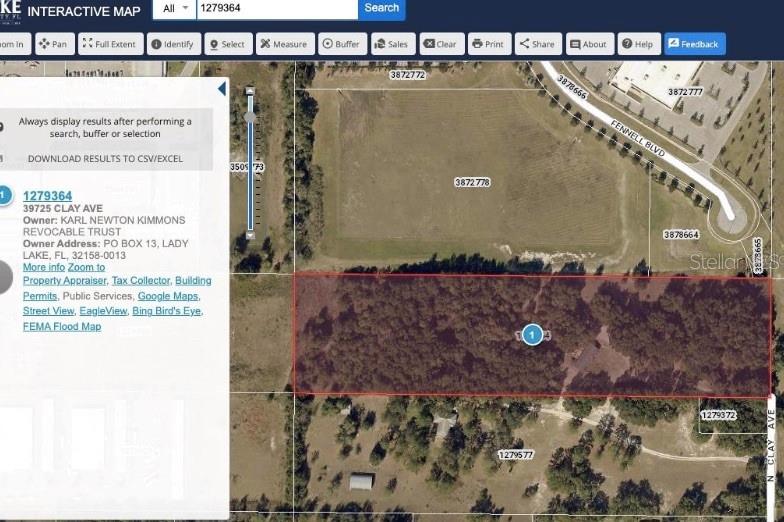784x522 pixels.
Task: Show Sales on the map
Action: coord(392,44)
